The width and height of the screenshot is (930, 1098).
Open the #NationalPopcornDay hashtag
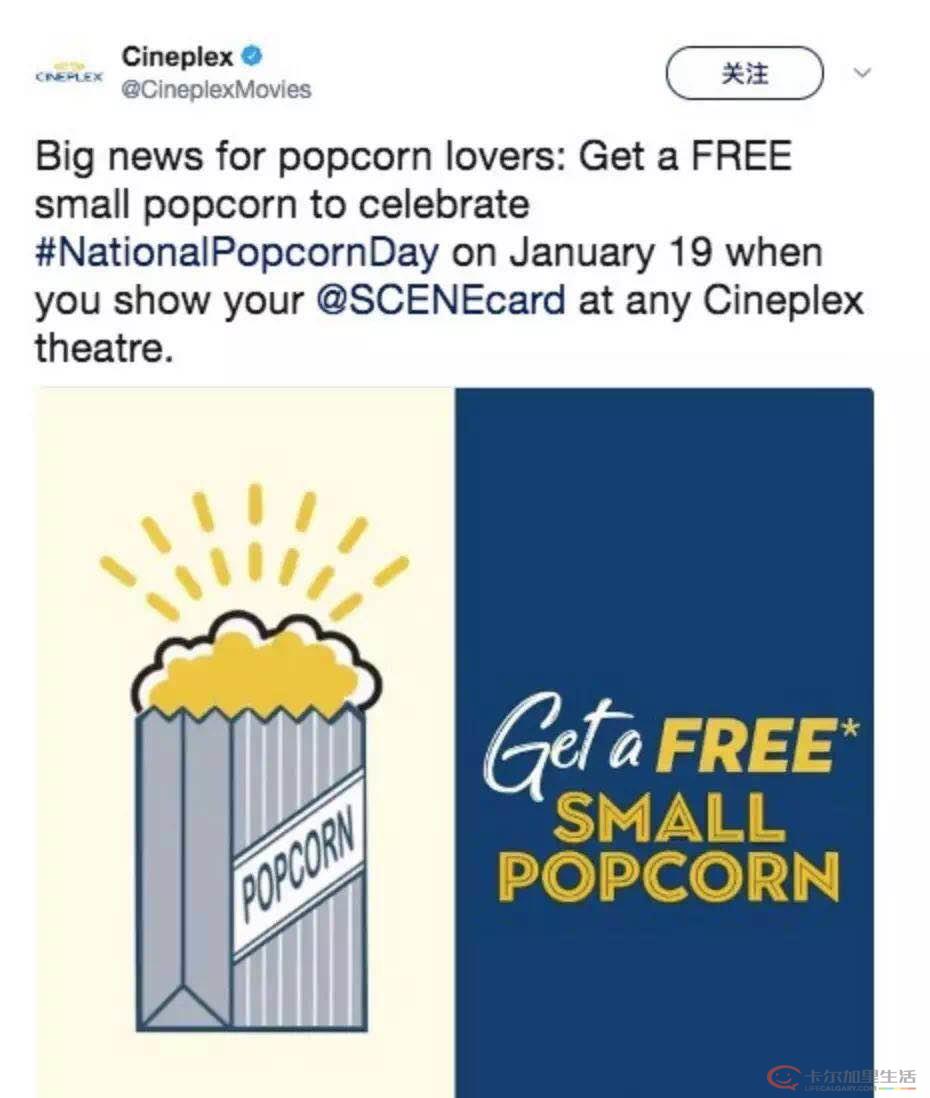[236, 251]
